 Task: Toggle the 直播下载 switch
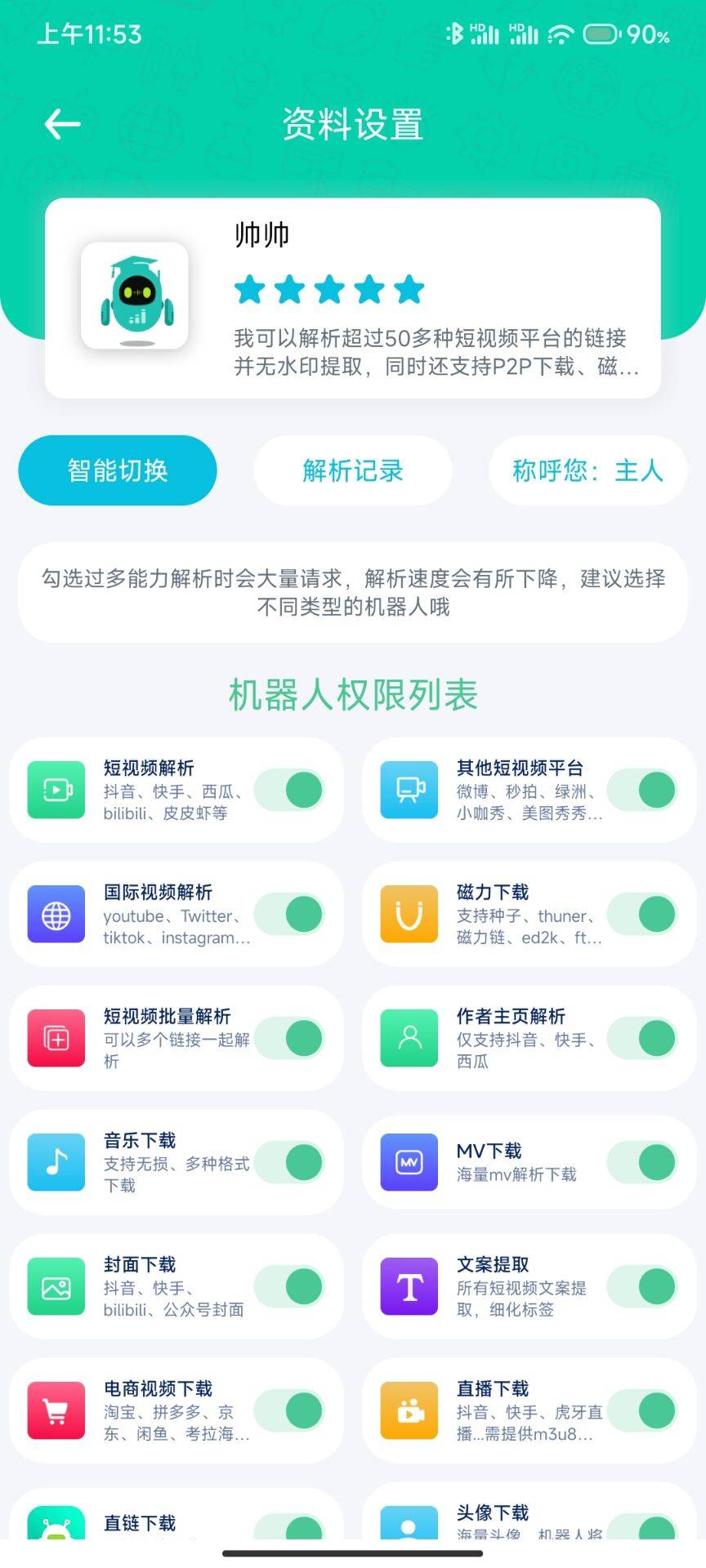click(643, 1410)
